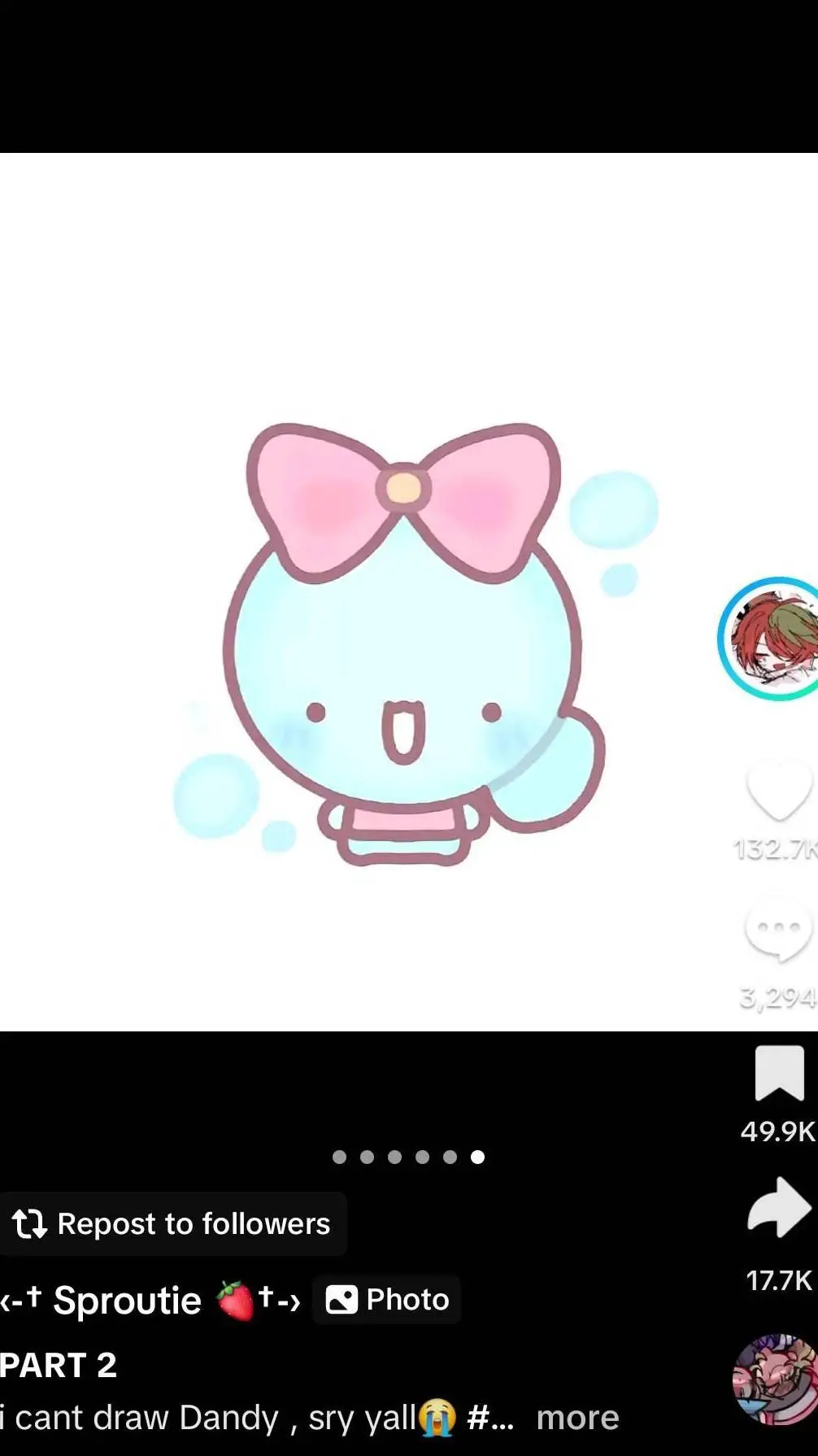
Task: Open the spinning sound disc
Action: (x=777, y=1380)
